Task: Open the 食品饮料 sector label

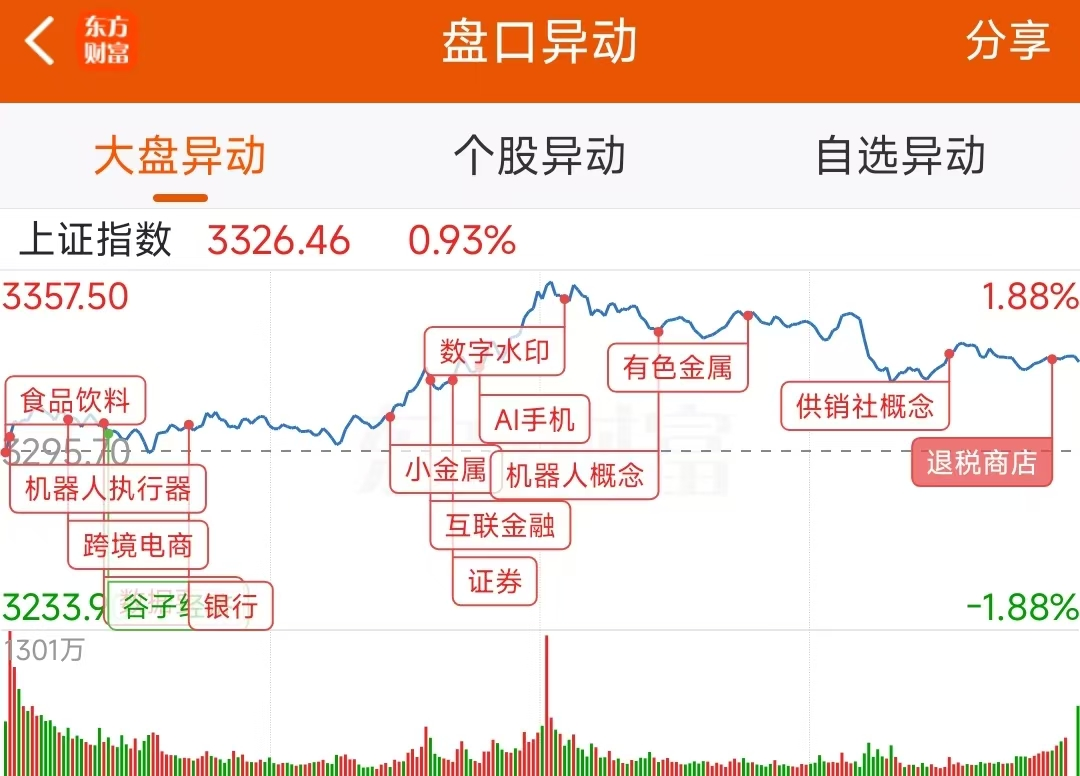Action: click(76, 402)
